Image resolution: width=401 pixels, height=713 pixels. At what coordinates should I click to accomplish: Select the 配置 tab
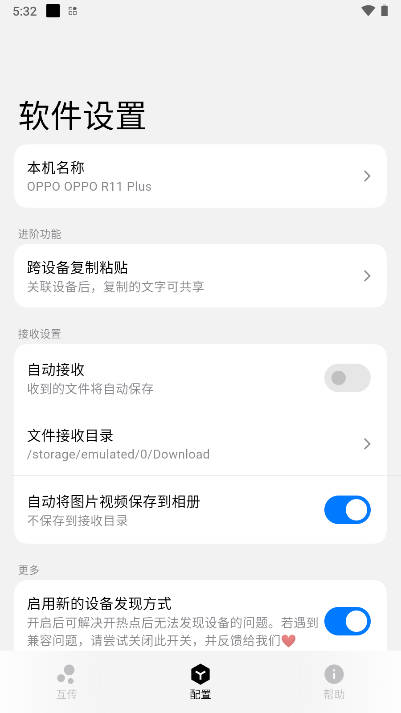200,681
